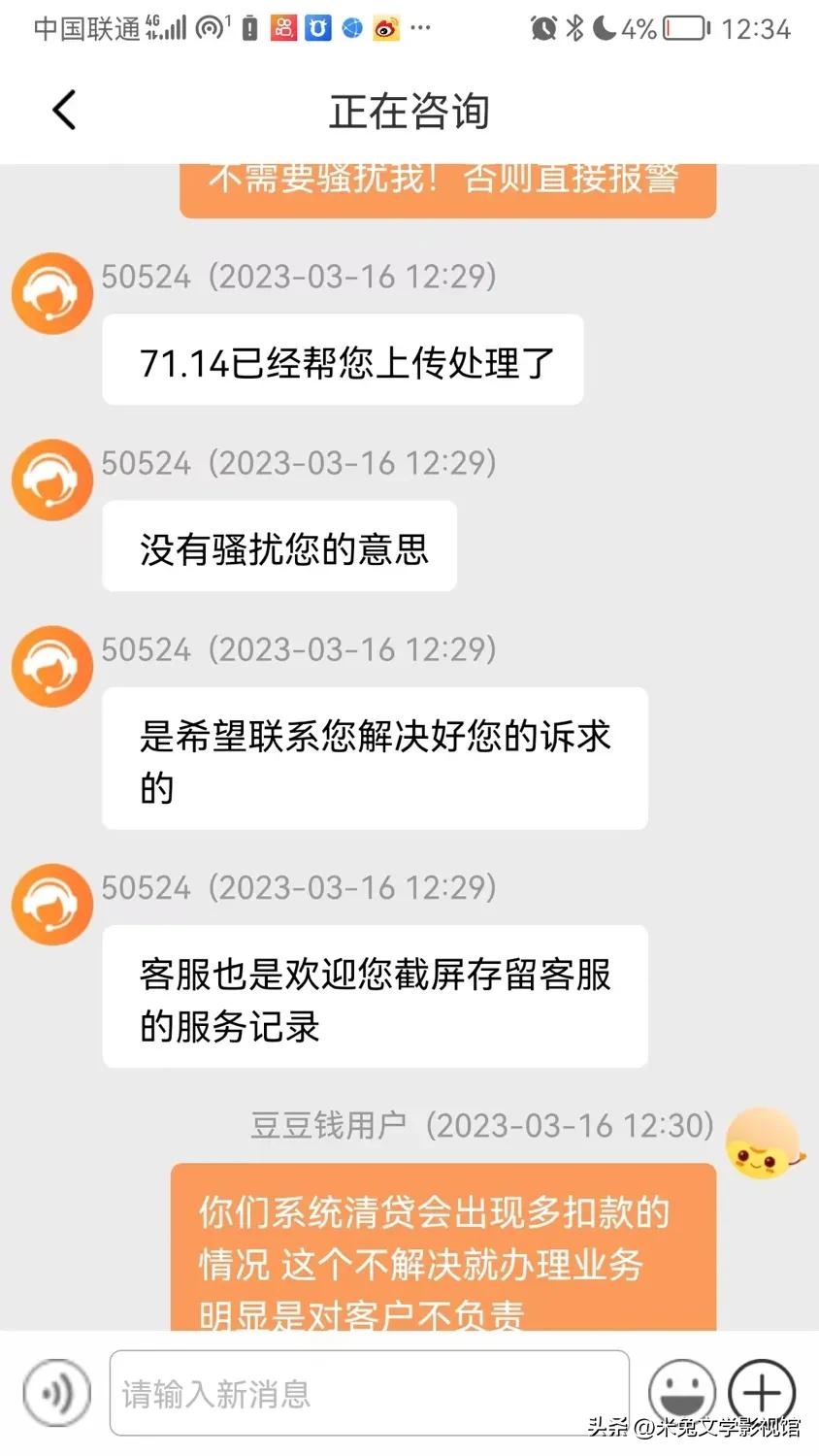Tap the message bubble about 71.14 refund
The width and height of the screenshot is (819, 1456).
pos(342,359)
